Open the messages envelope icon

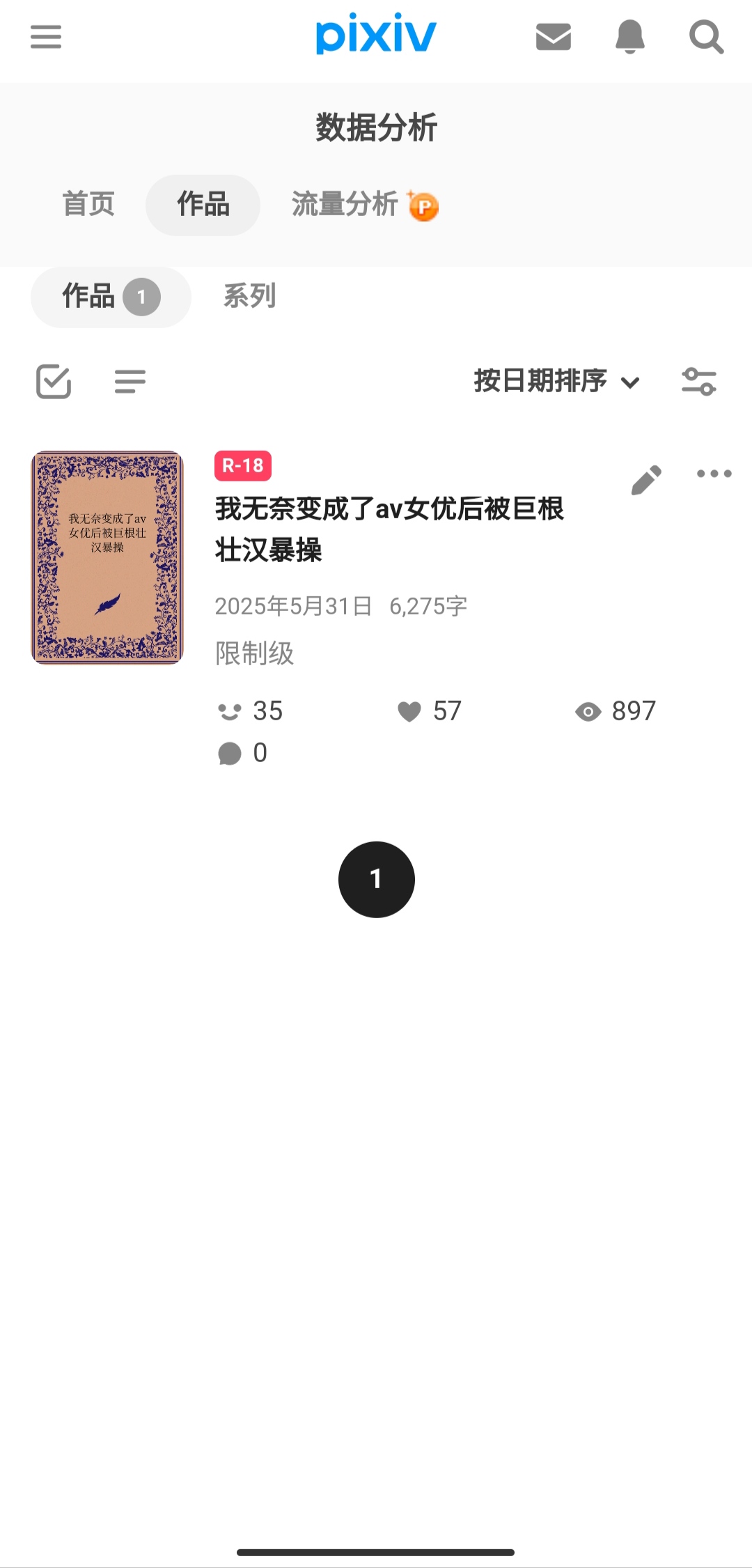click(554, 37)
